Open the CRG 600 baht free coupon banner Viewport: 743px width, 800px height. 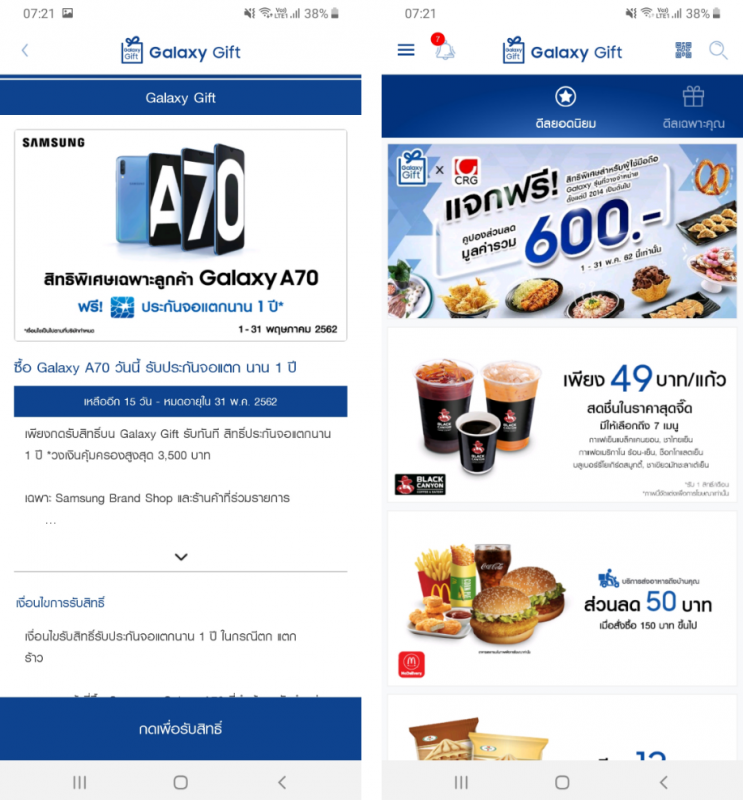(562, 232)
